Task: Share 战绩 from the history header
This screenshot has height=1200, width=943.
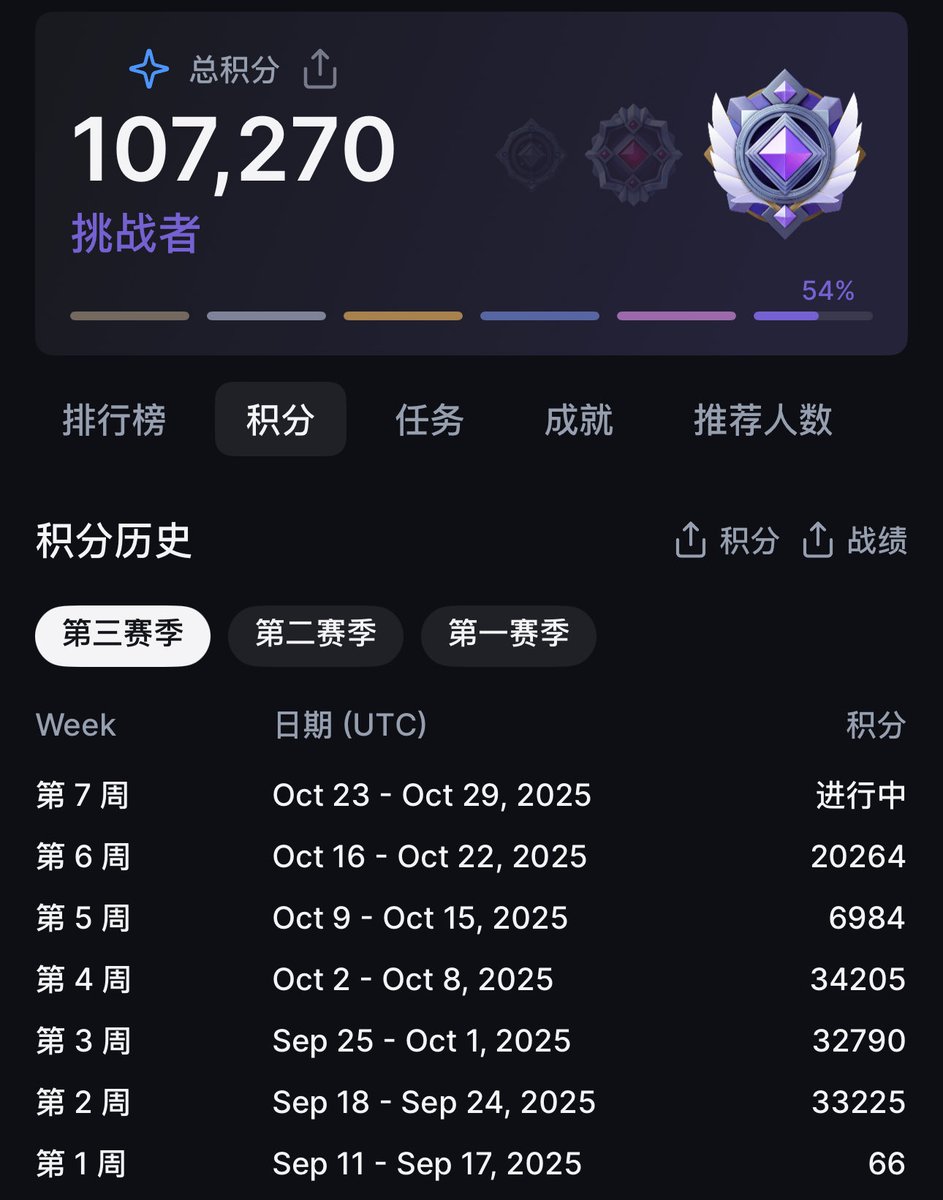Action: point(855,541)
